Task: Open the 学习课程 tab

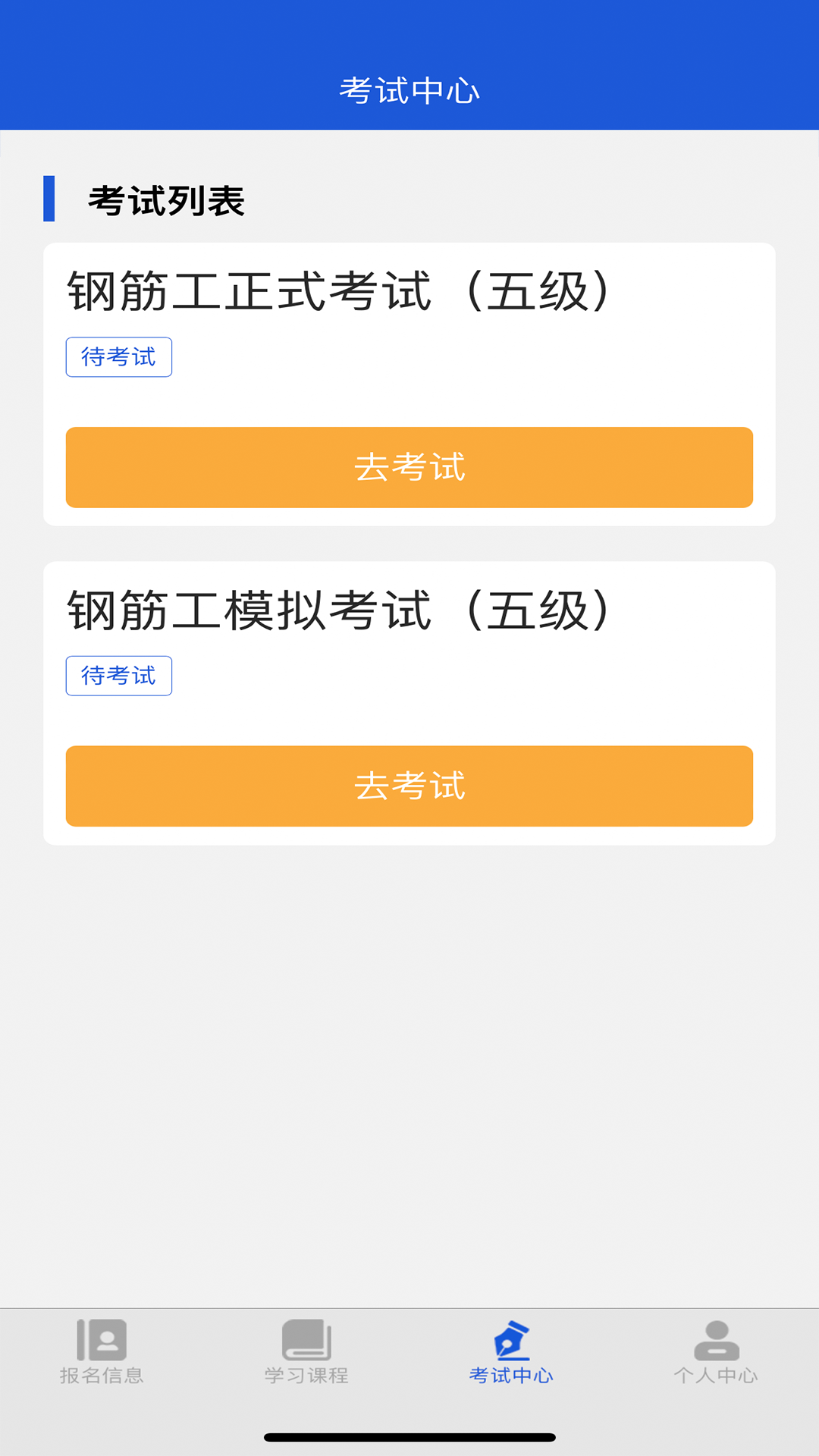Action: click(x=306, y=1353)
